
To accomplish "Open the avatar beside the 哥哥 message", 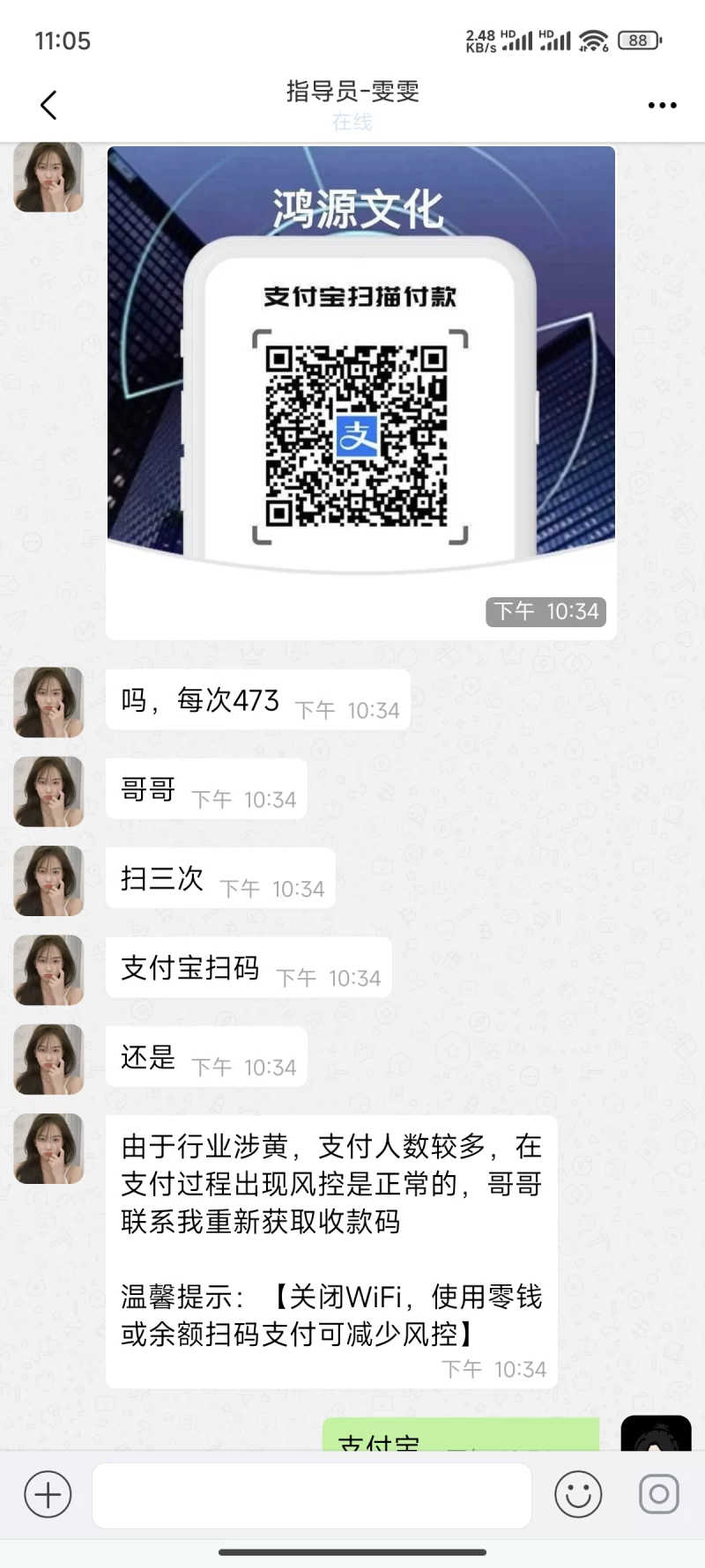I will (x=49, y=790).
